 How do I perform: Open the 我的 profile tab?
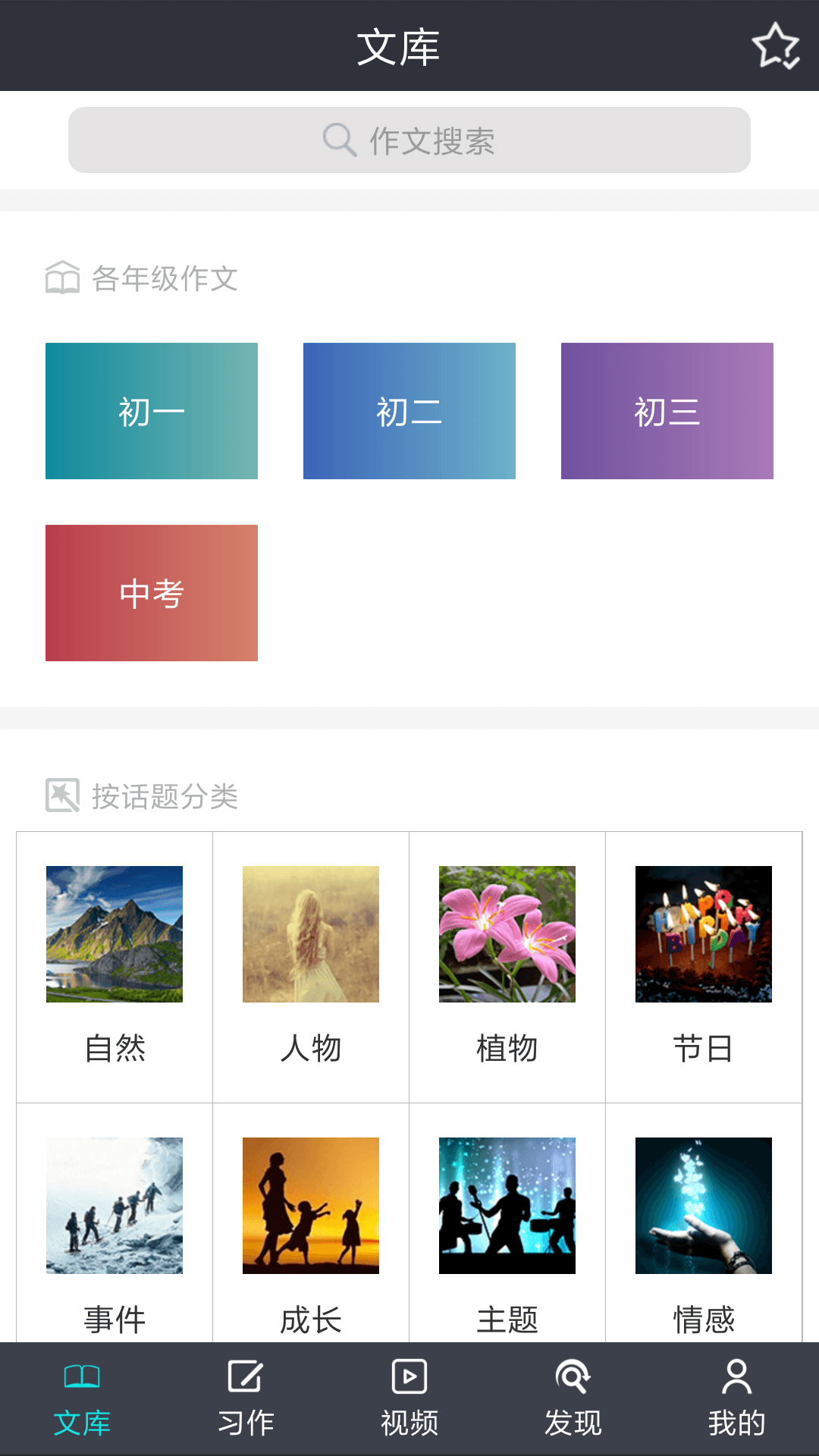[x=737, y=1399]
